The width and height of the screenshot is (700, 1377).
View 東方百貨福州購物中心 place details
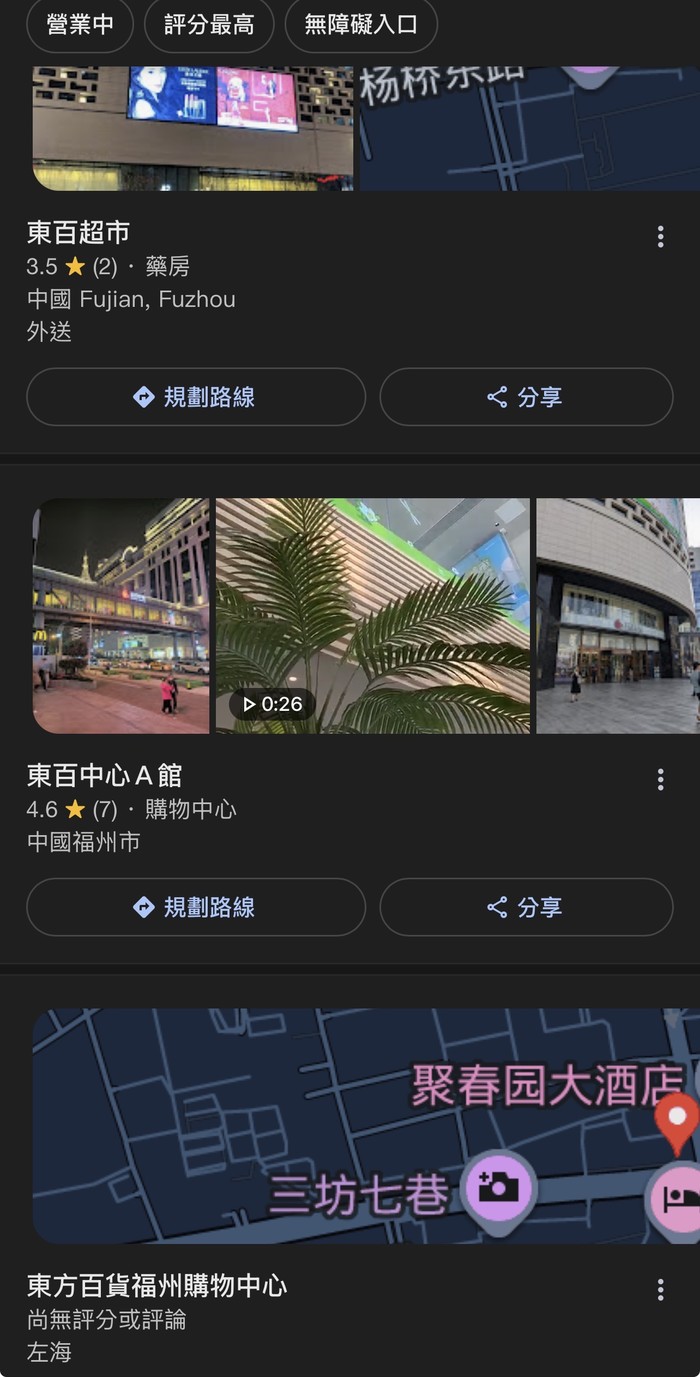point(157,1285)
